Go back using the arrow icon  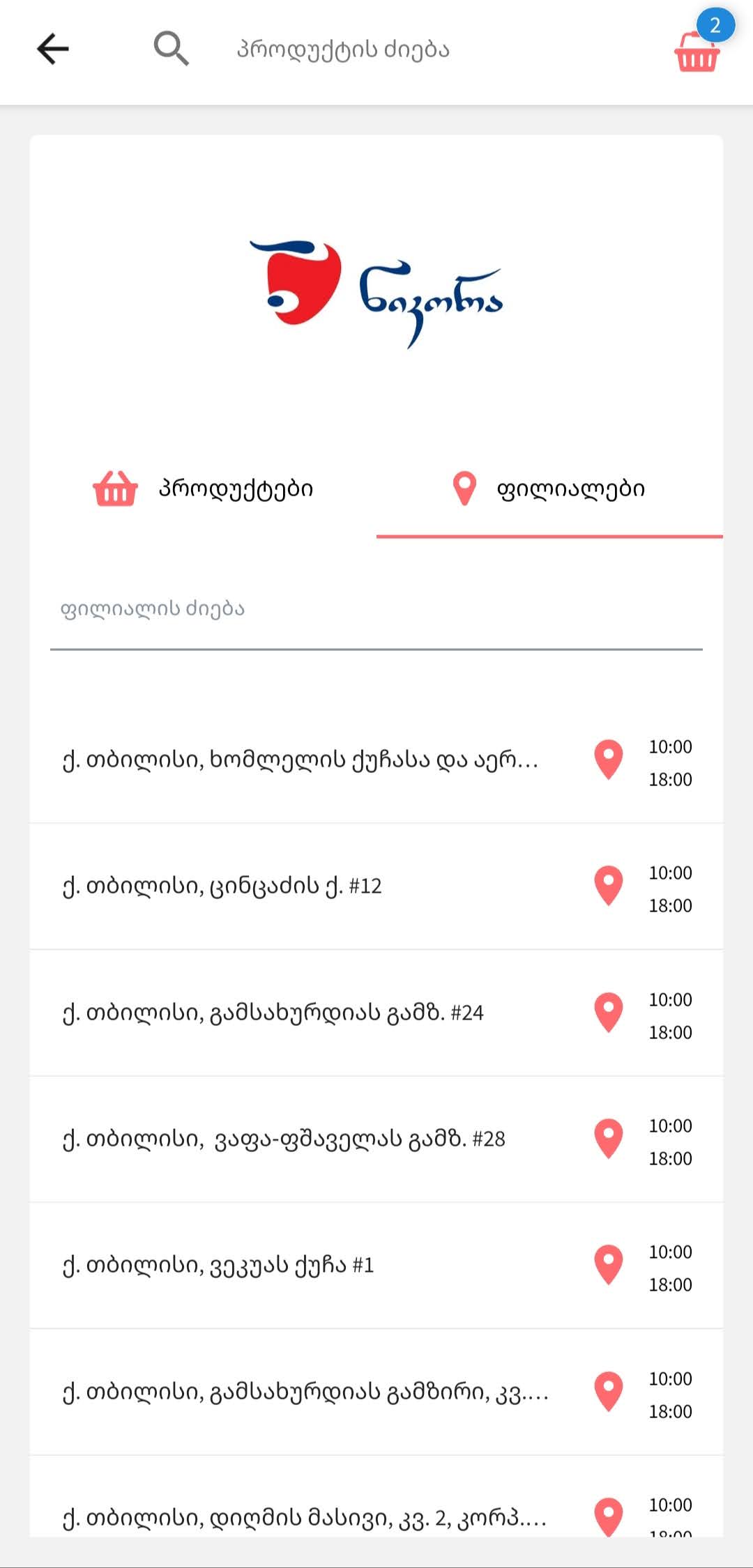[53, 49]
